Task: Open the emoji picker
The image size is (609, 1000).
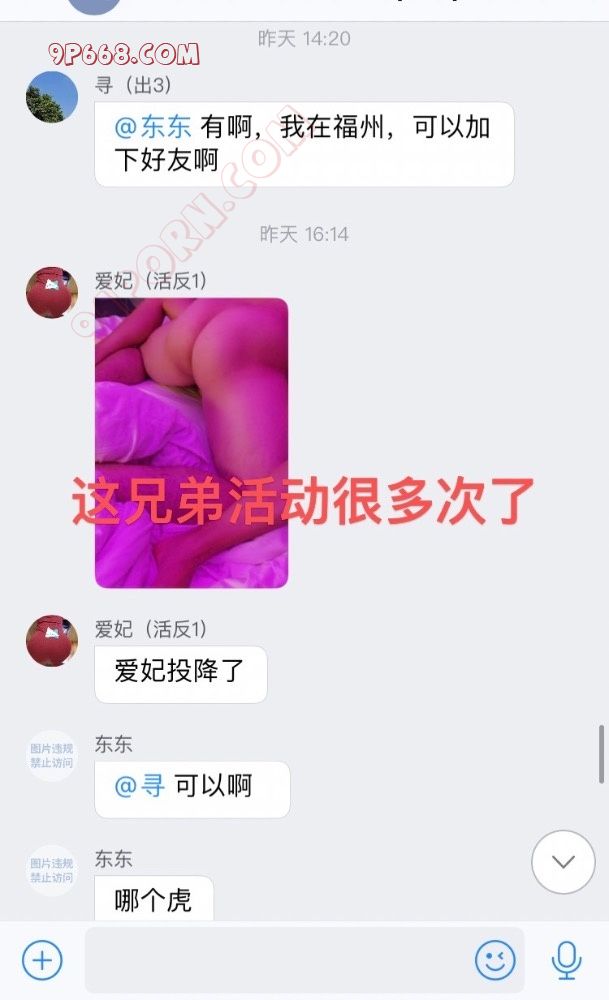Action: coord(495,961)
